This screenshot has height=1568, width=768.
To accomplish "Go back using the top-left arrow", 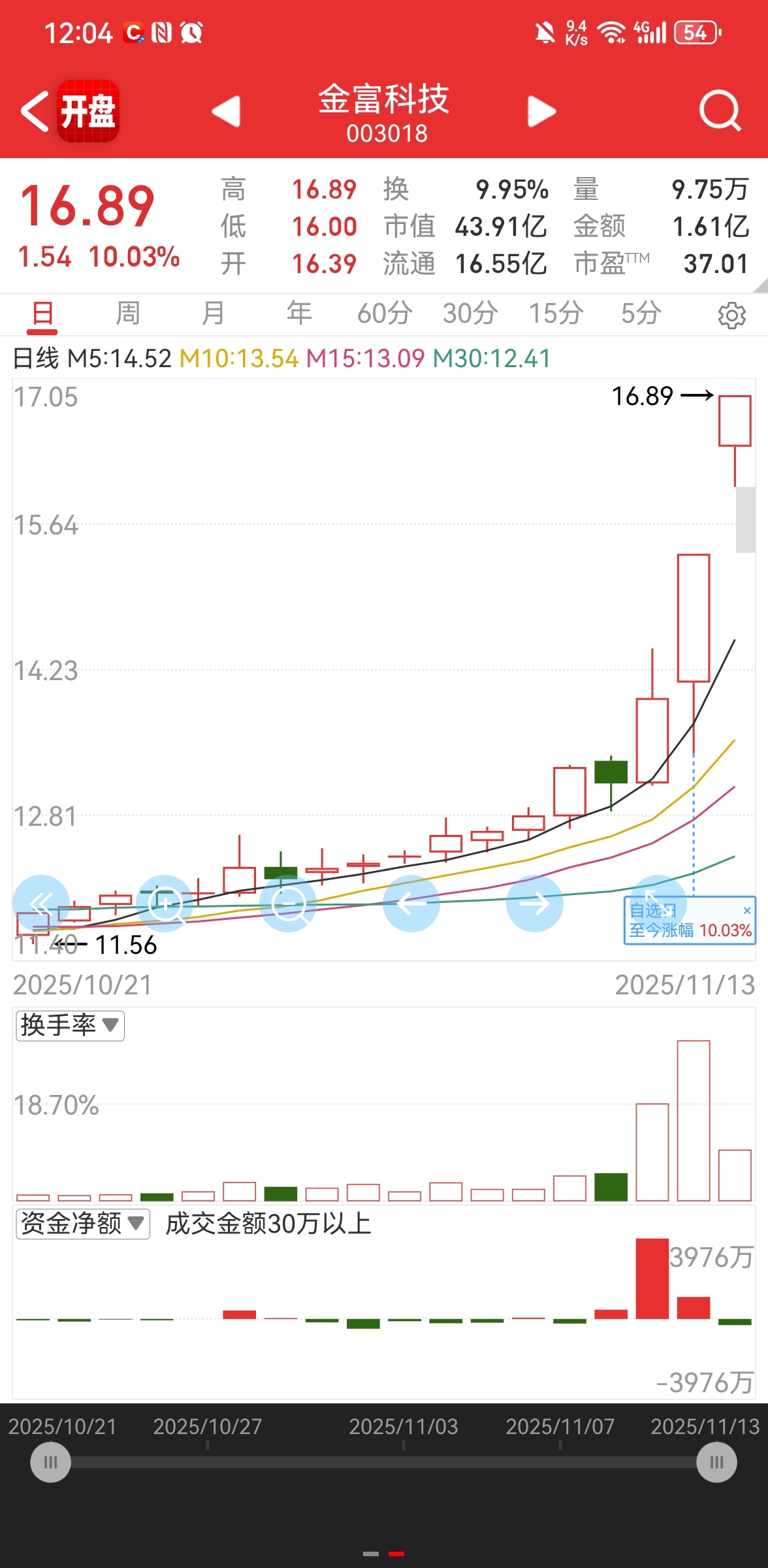I will pyautogui.click(x=35, y=111).
